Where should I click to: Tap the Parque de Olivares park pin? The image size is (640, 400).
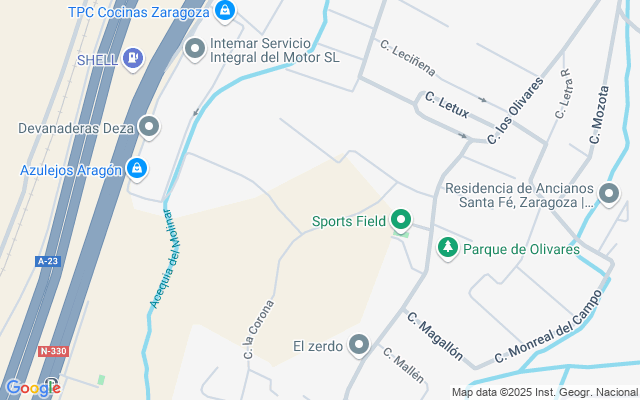[449, 247]
